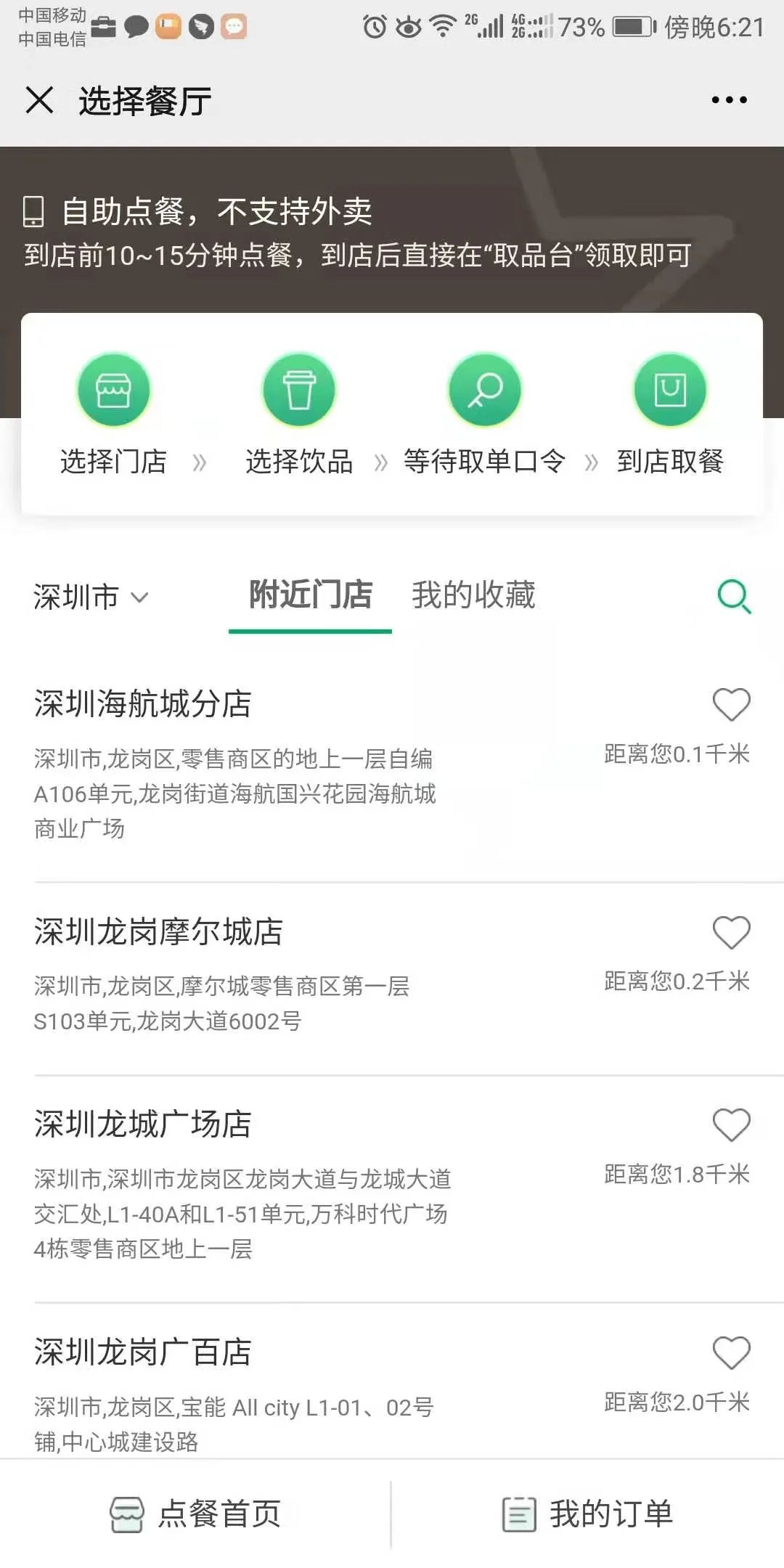Select the 深圳龙岗摩尔城店 store
Viewport: 784px width, 1568px height.
point(392,979)
